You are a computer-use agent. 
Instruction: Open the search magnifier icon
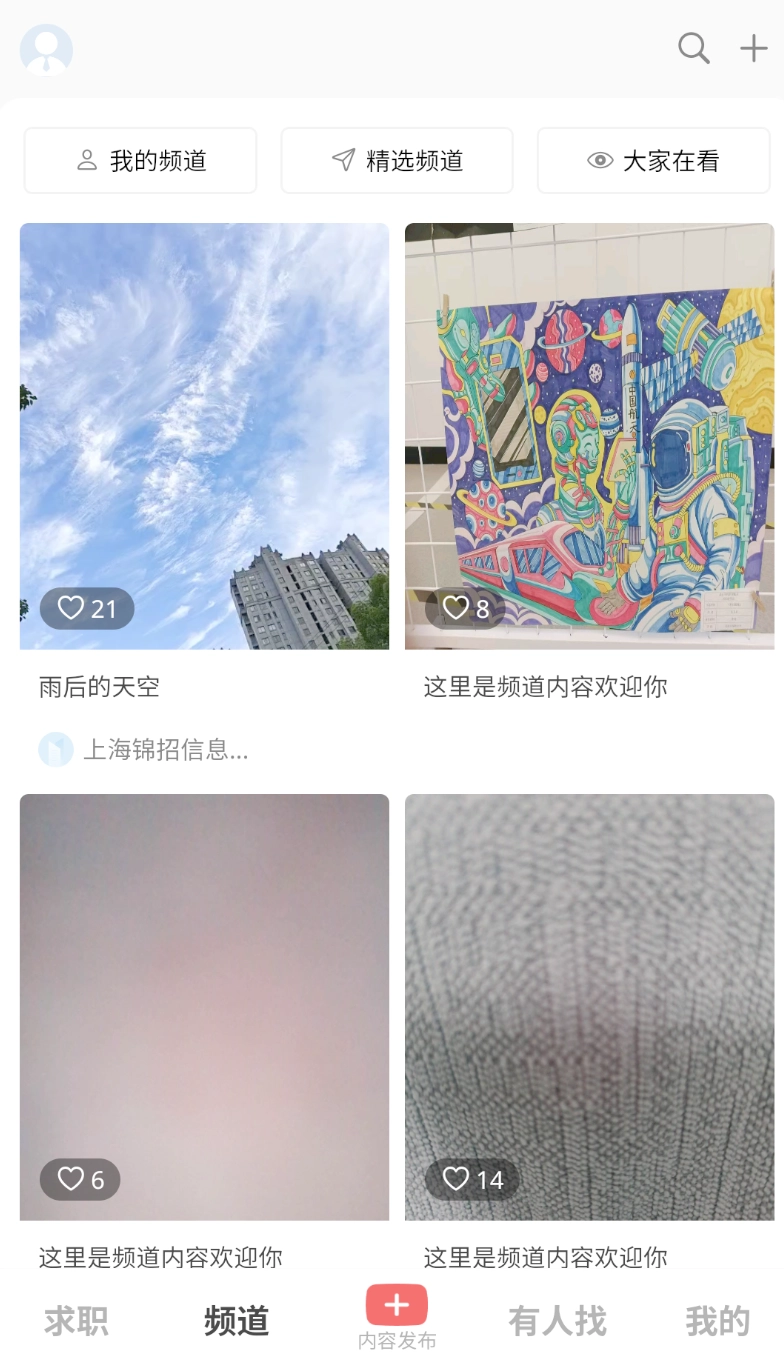click(x=693, y=47)
